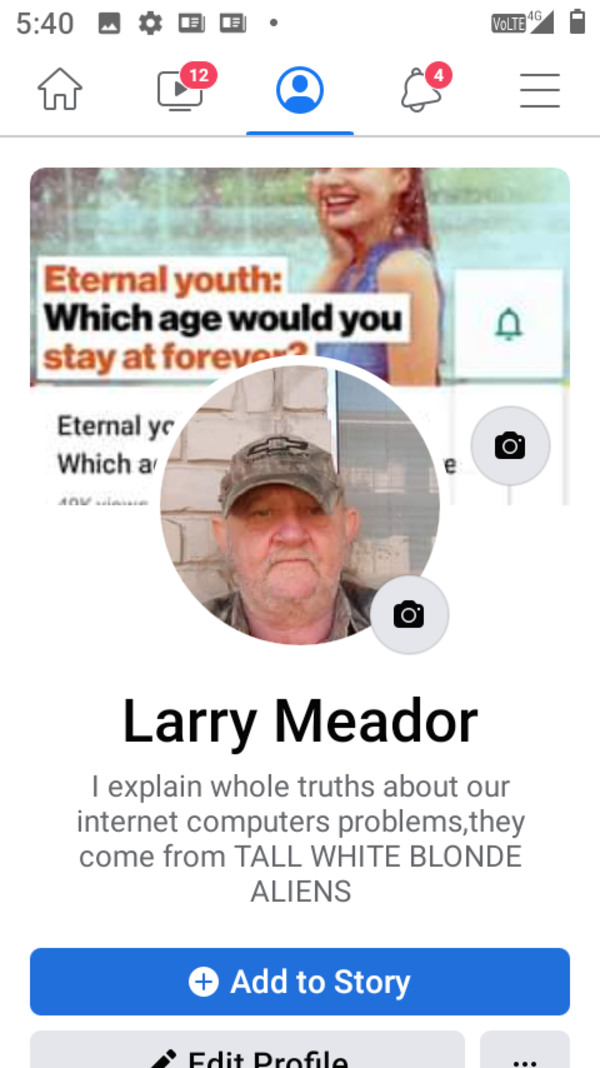Open the notifications bell tab
The height and width of the screenshot is (1068, 600).
(x=420, y=92)
